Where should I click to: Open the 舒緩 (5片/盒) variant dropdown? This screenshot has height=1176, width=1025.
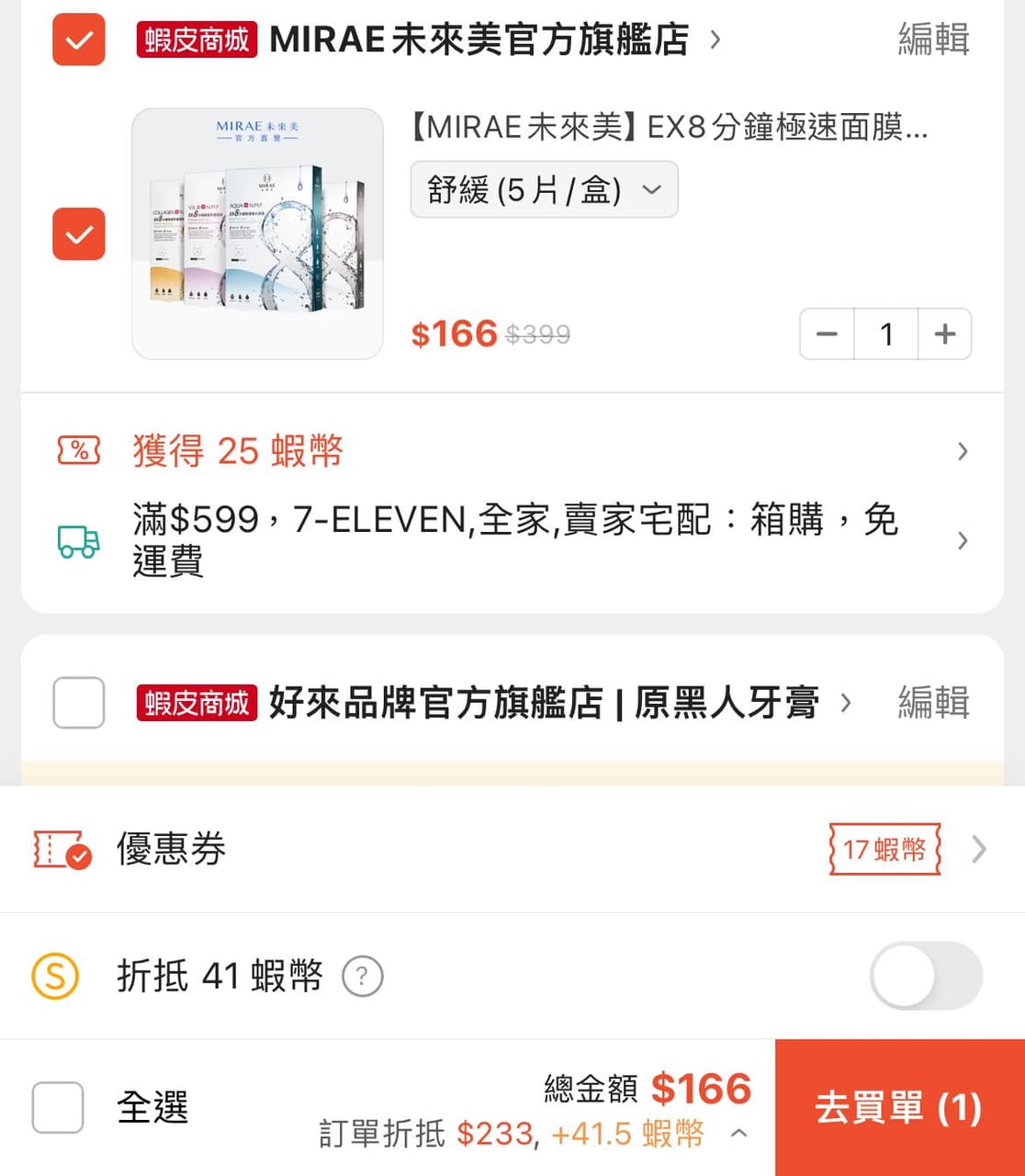tap(543, 189)
